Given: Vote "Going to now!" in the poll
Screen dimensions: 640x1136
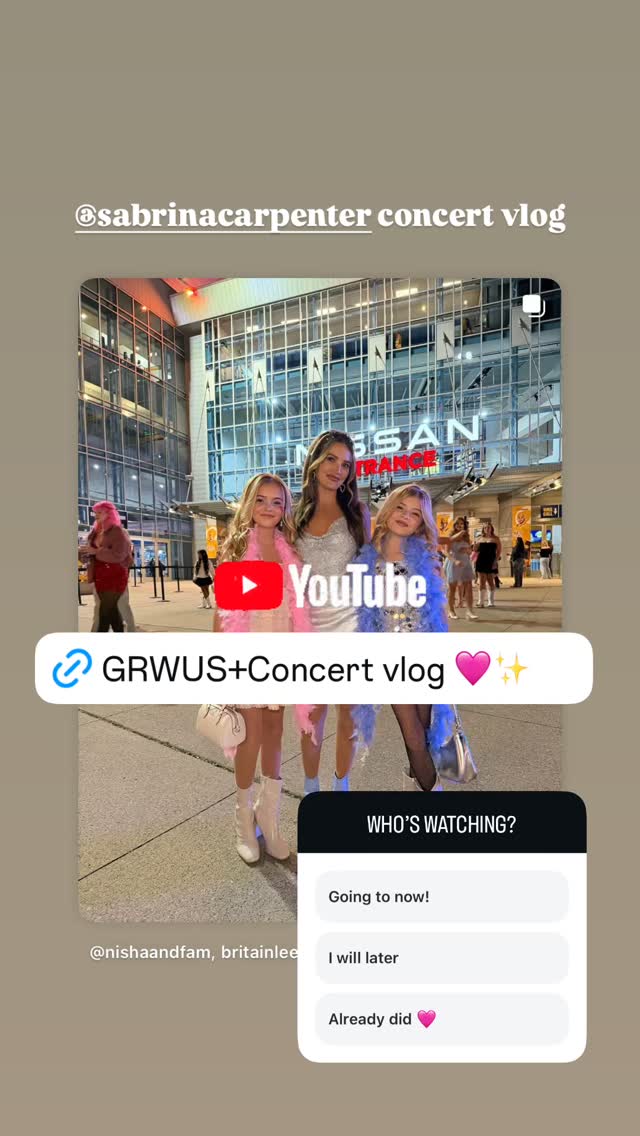Looking at the screenshot, I should point(441,896).
